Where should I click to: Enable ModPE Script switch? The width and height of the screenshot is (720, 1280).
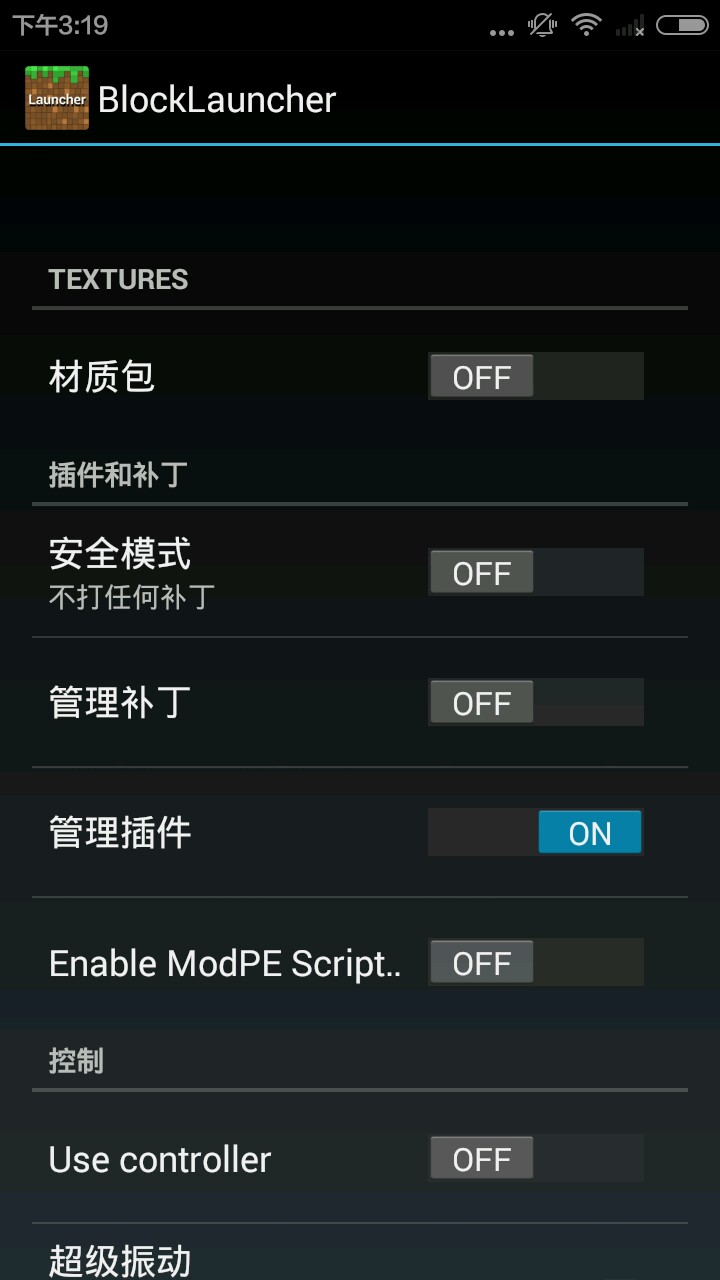535,963
